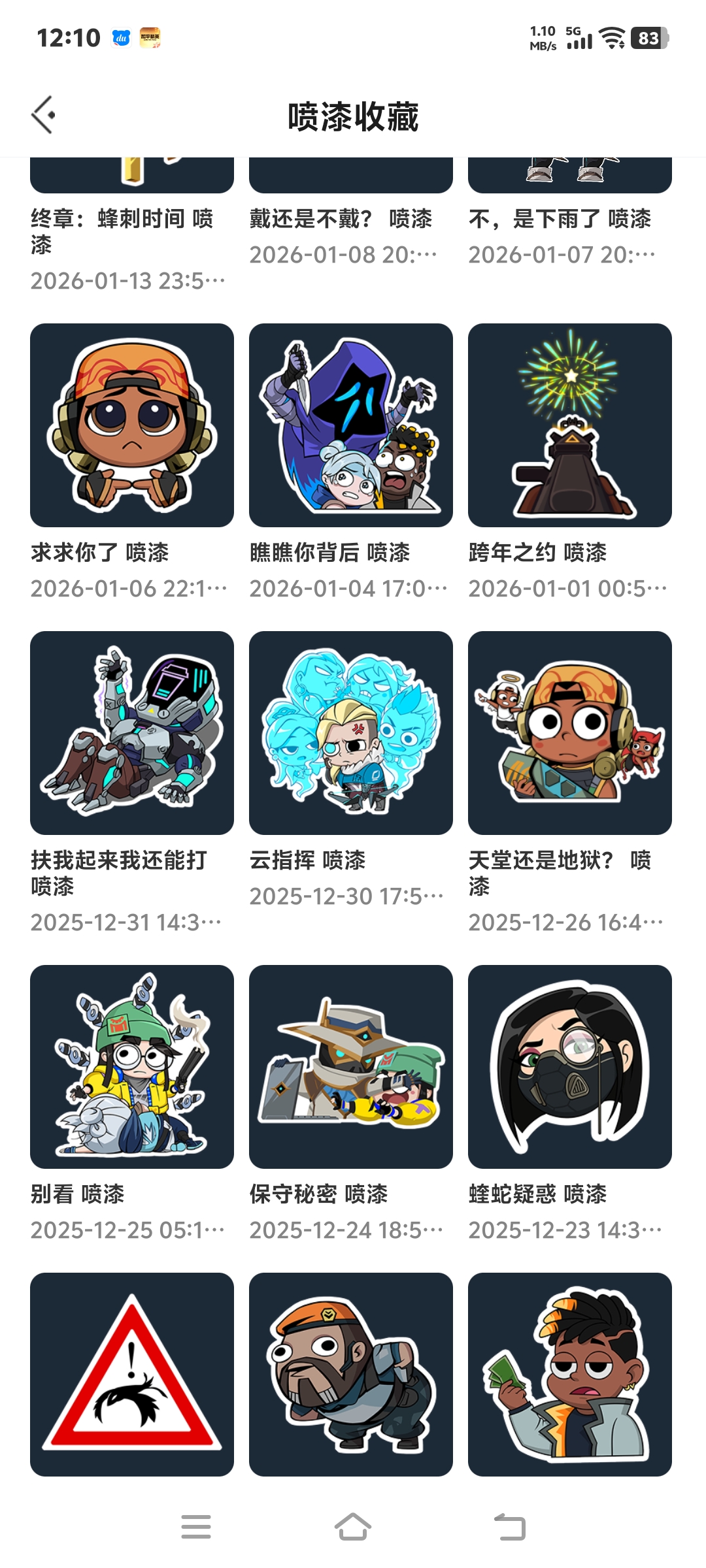Image resolution: width=706 pixels, height=1568 pixels.
Task: Tap the system home button
Action: (x=353, y=1527)
